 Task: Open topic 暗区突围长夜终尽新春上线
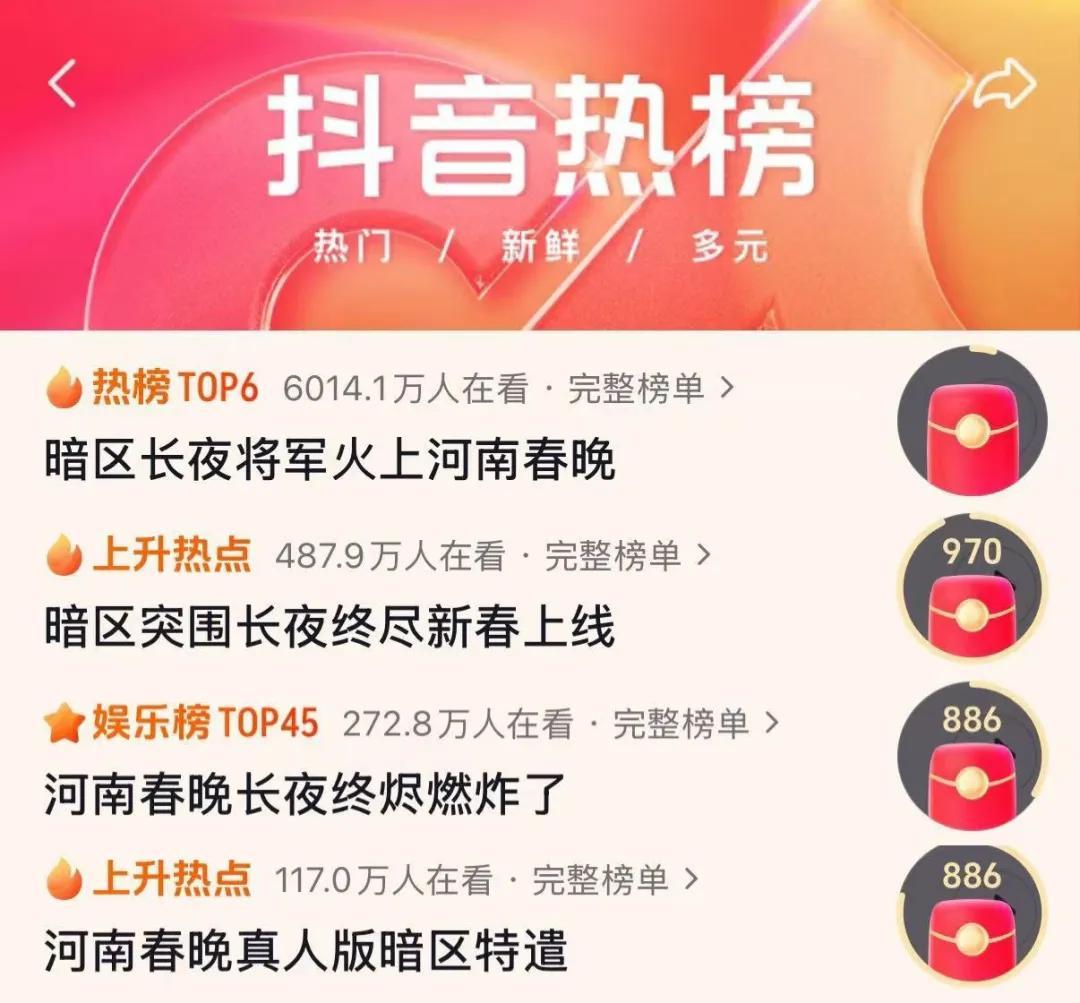pos(330,628)
